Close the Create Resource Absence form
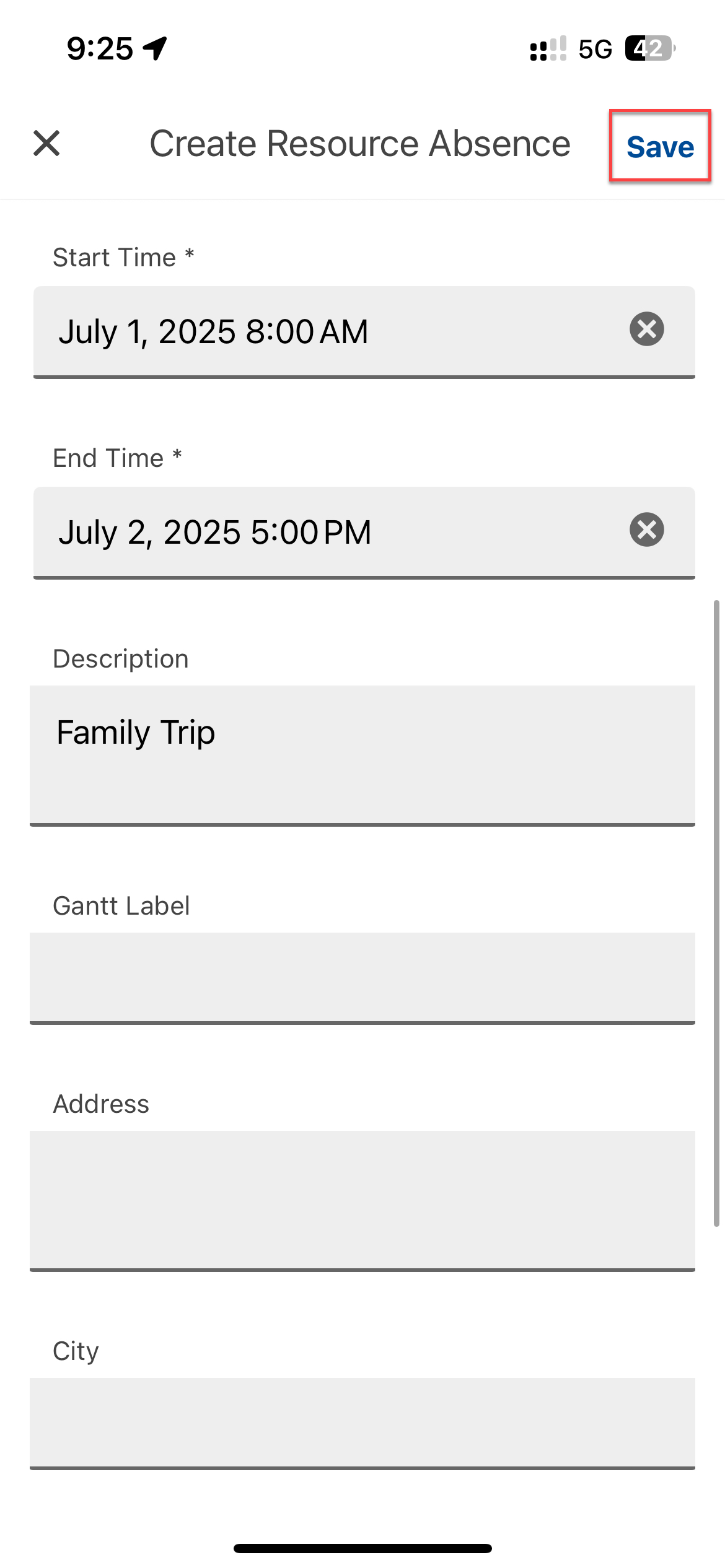The width and height of the screenshot is (725, 1568). [46, 144]
